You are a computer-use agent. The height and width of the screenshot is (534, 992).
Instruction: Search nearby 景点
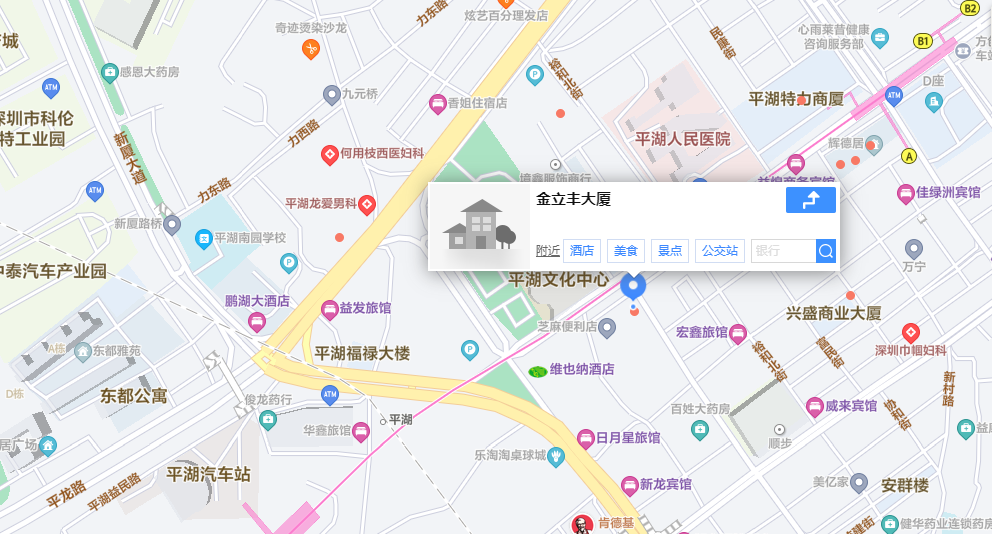point(669,251)
